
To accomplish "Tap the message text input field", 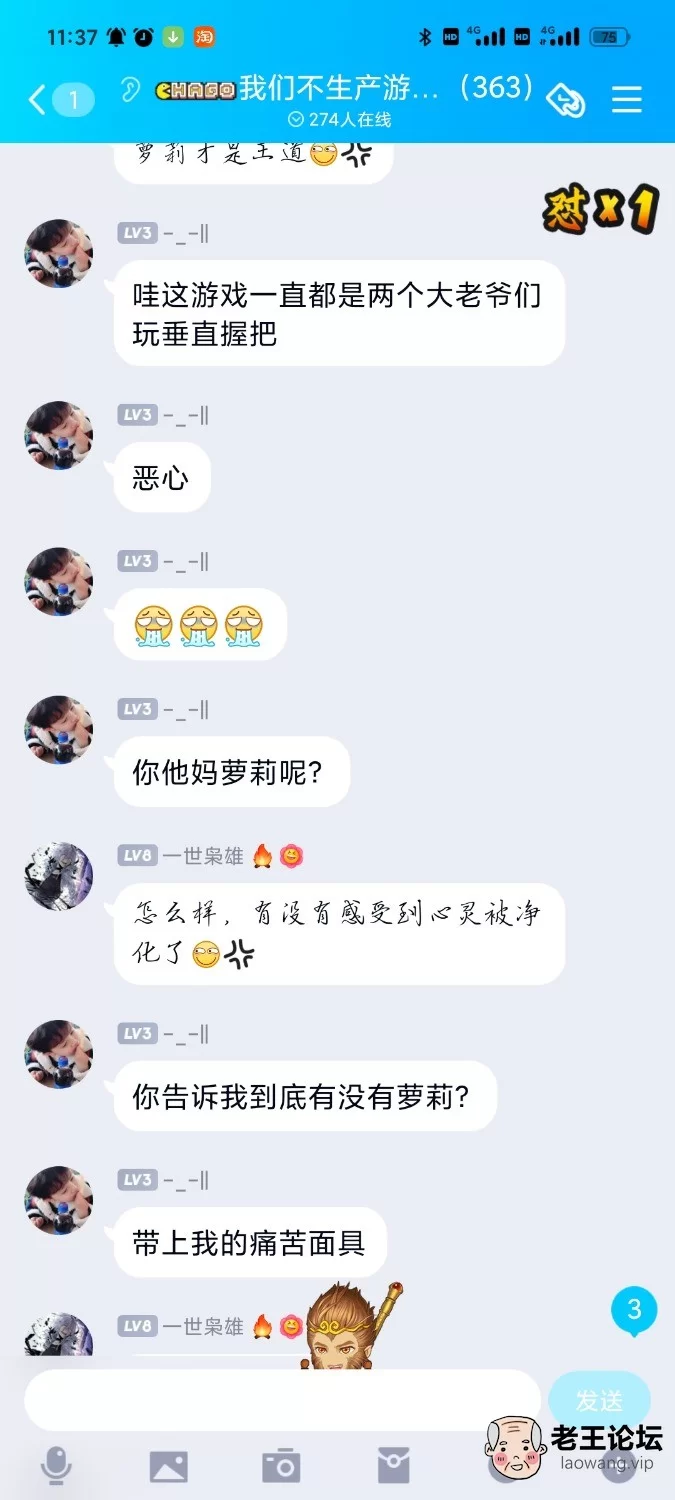I will point(283,1399).
